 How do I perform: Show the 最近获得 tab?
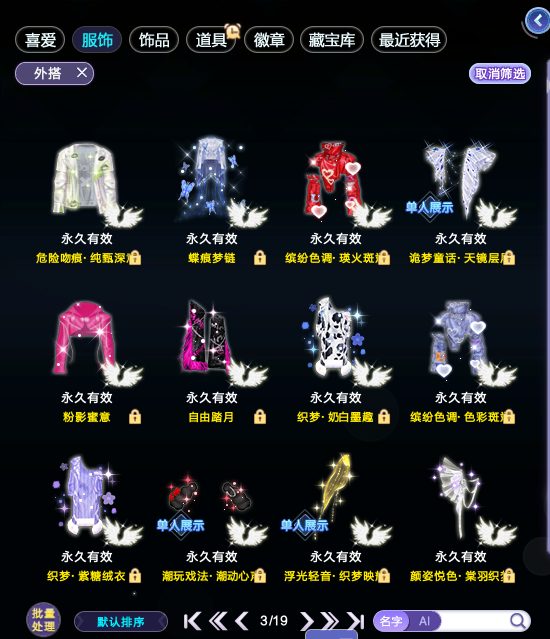pyautogui.click(x=409, y=40)
